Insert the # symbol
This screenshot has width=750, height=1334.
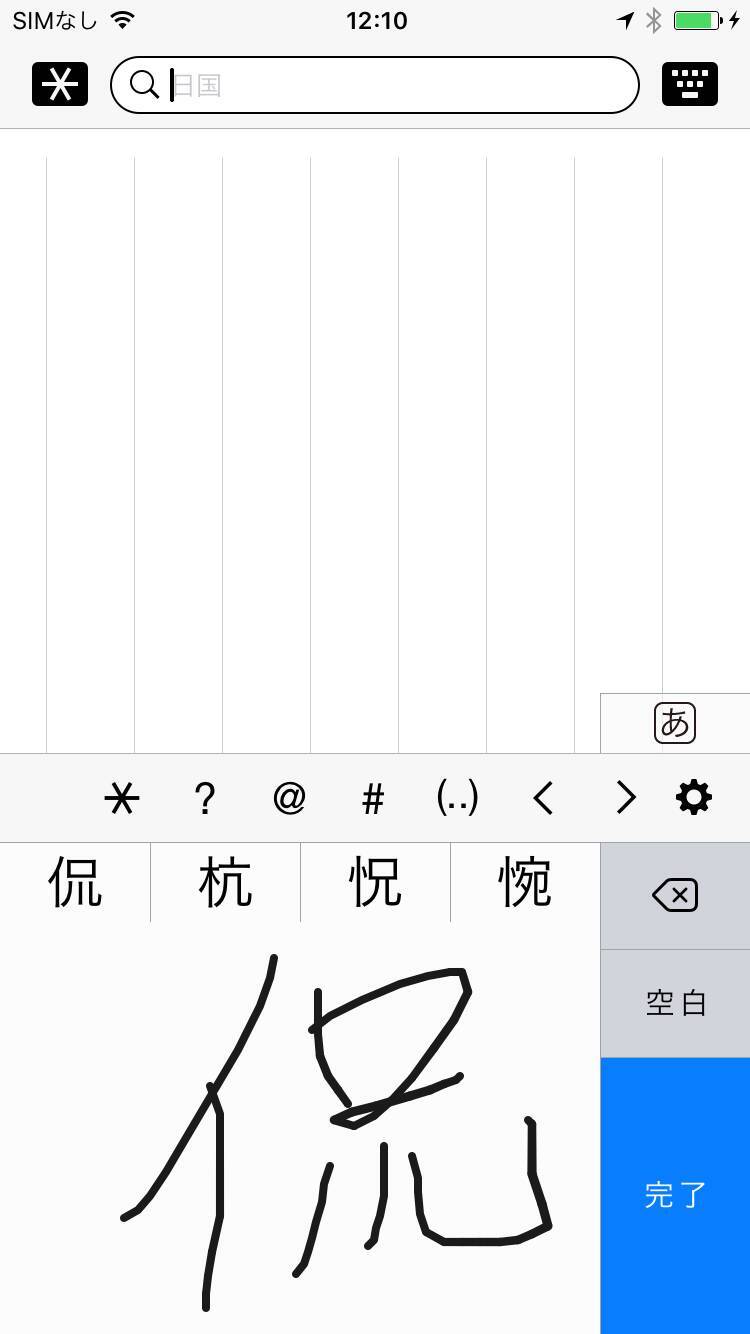click(373, 798)
